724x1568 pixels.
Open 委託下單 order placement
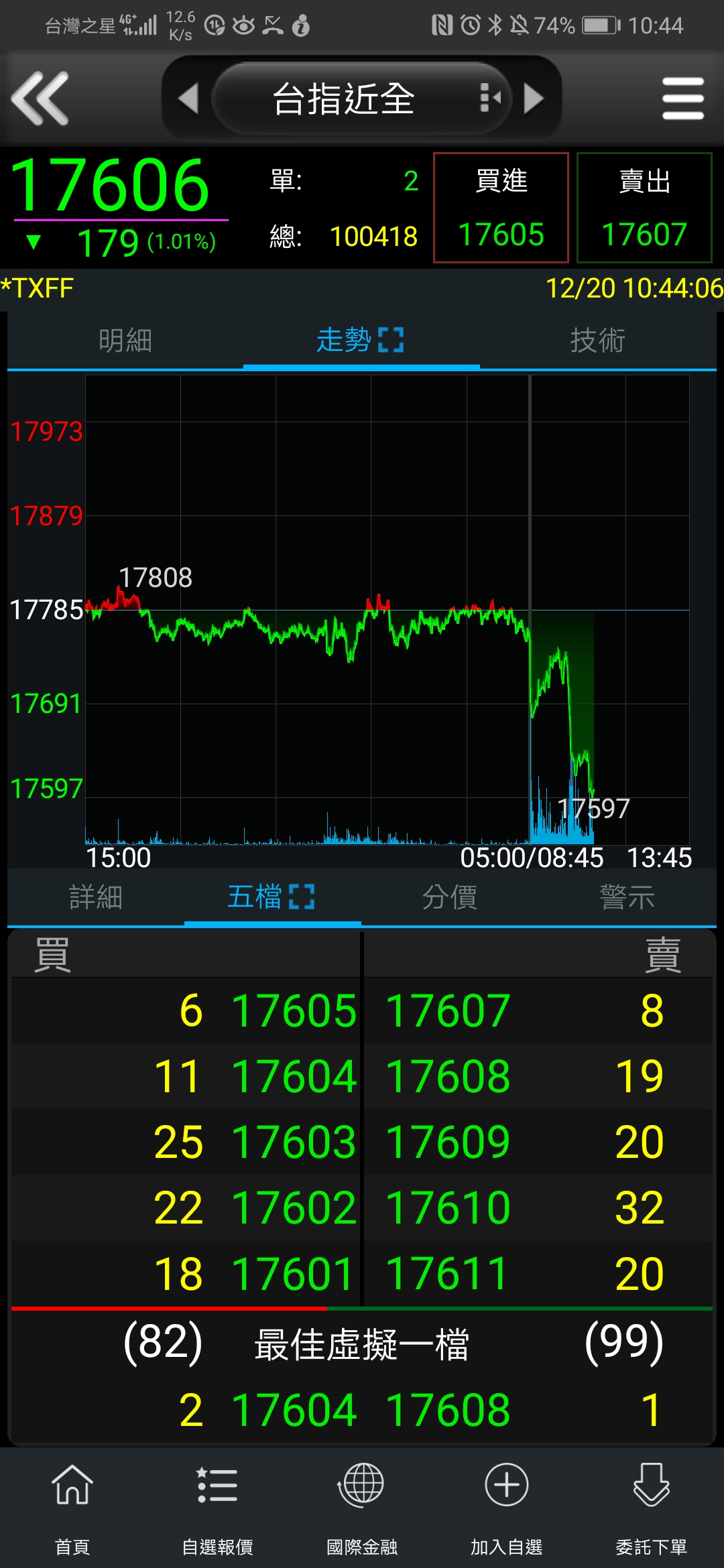pyautogui.click(x=652, y=1508)
